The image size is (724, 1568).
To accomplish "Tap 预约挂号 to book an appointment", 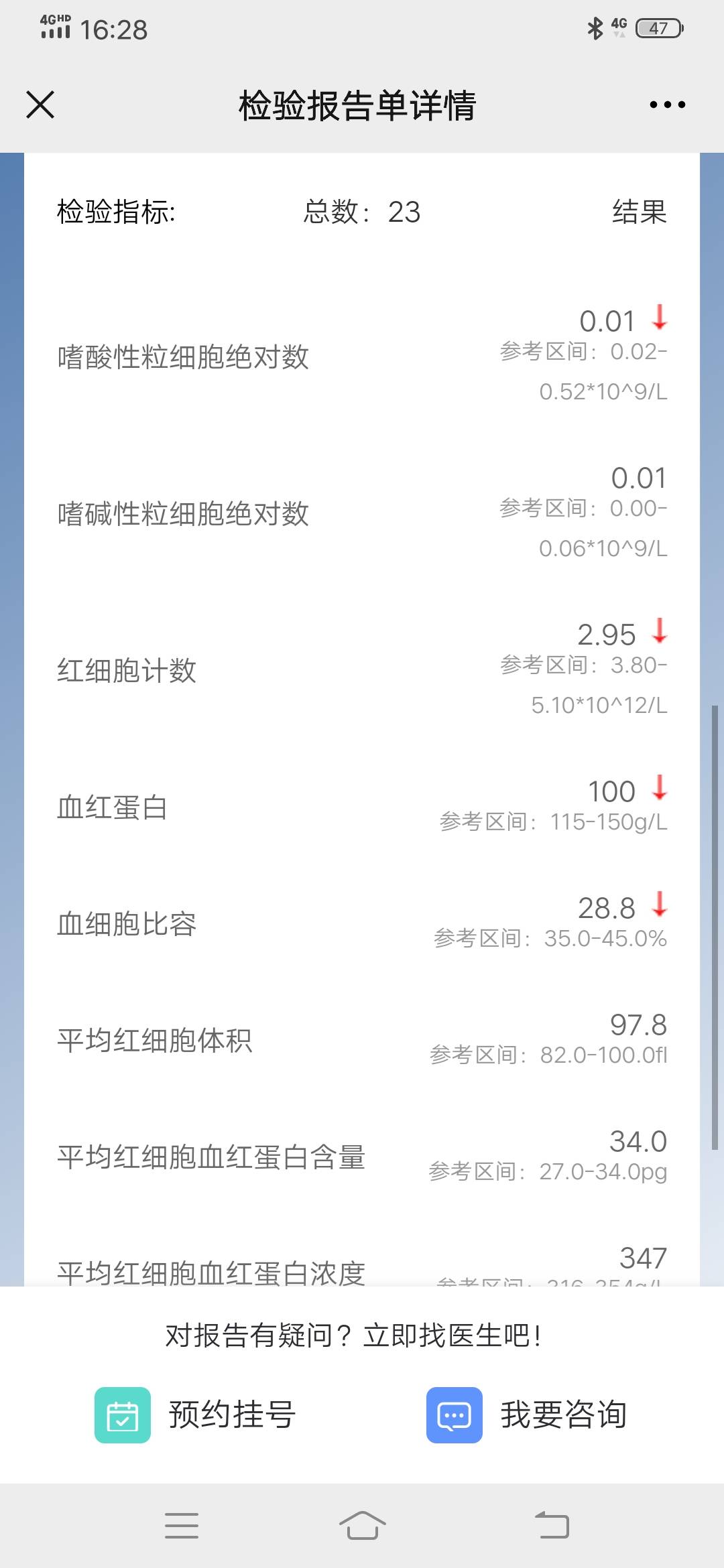I will tap(231, 1415).
